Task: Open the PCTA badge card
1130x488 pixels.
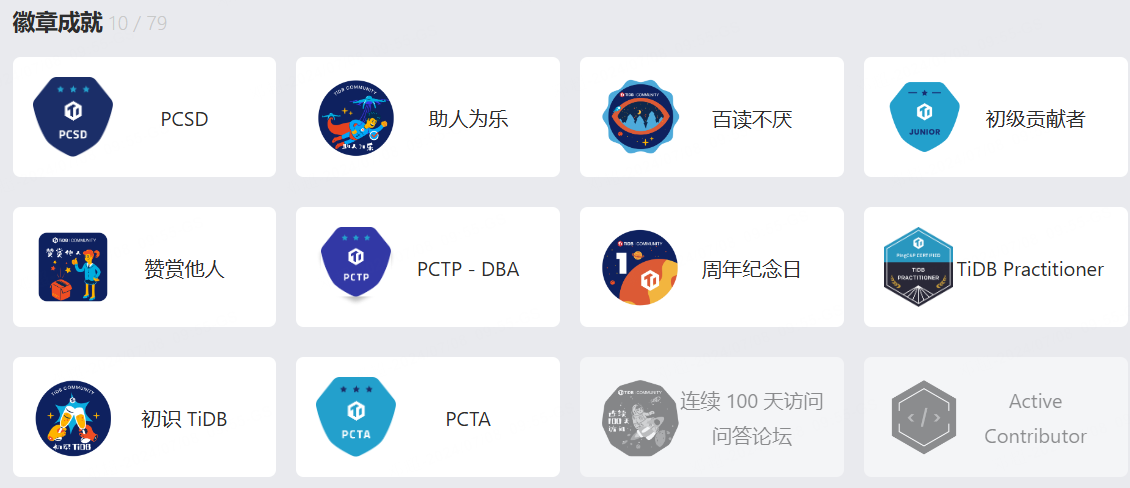Action: [x=427, y=417]
